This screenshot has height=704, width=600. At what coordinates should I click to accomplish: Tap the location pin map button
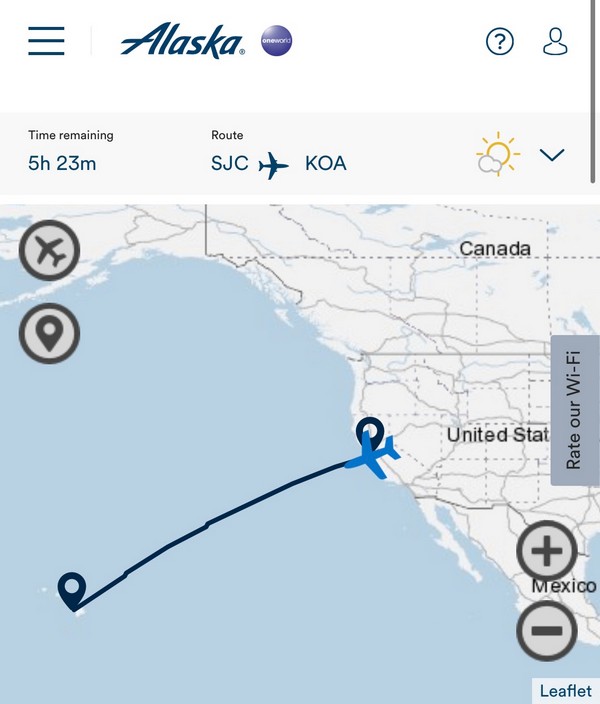point(49,332)
